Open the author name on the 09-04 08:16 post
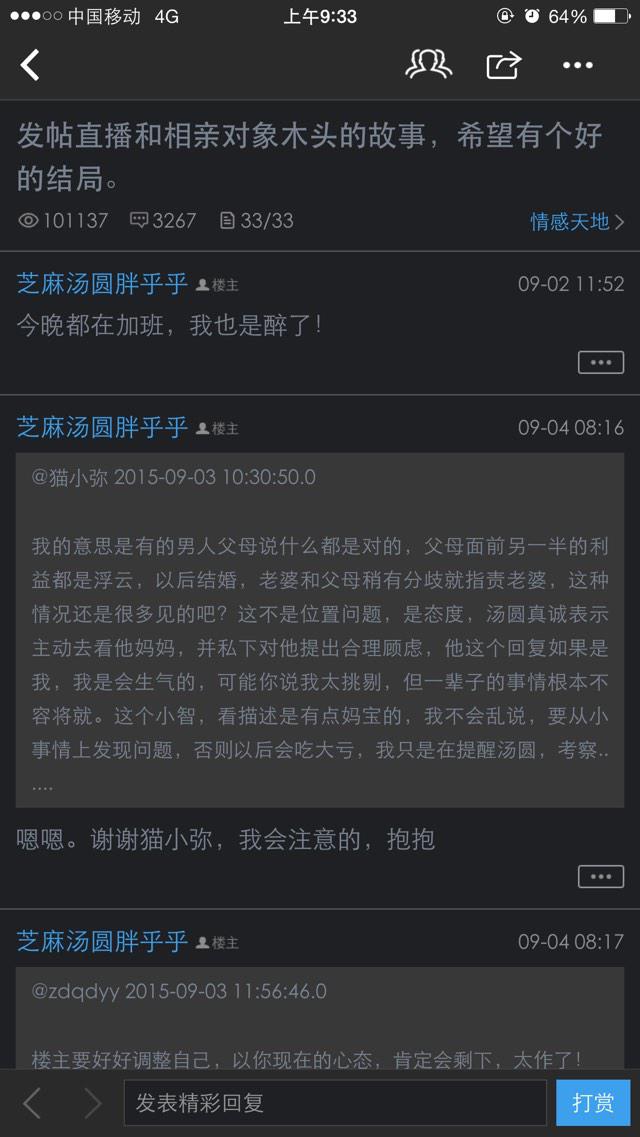Image resolution: width=640 pixels, height=1137 pixels. pyautogui.click(x=102, y=428)
